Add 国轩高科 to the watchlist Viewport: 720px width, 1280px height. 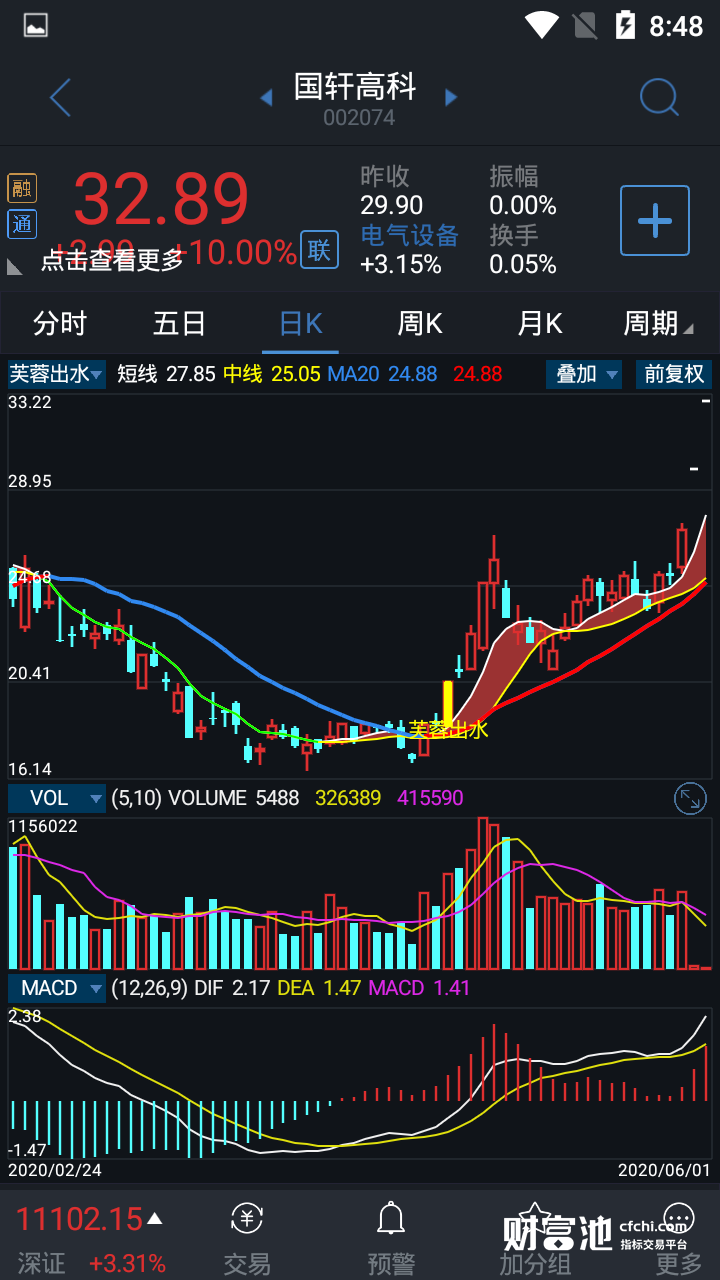655,220
